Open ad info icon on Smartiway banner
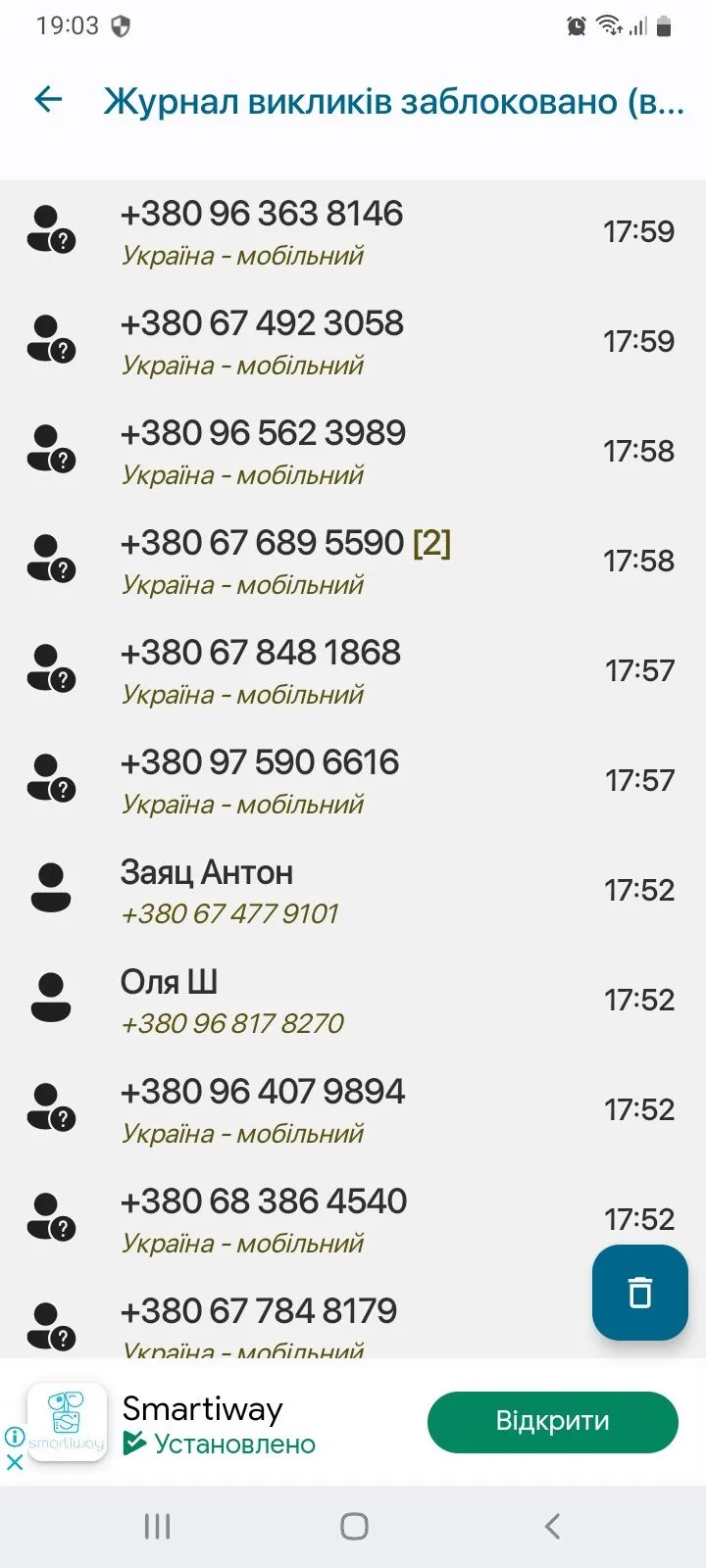The width and height of the screenshot is (706, 1568). [x=15, y=1437]
